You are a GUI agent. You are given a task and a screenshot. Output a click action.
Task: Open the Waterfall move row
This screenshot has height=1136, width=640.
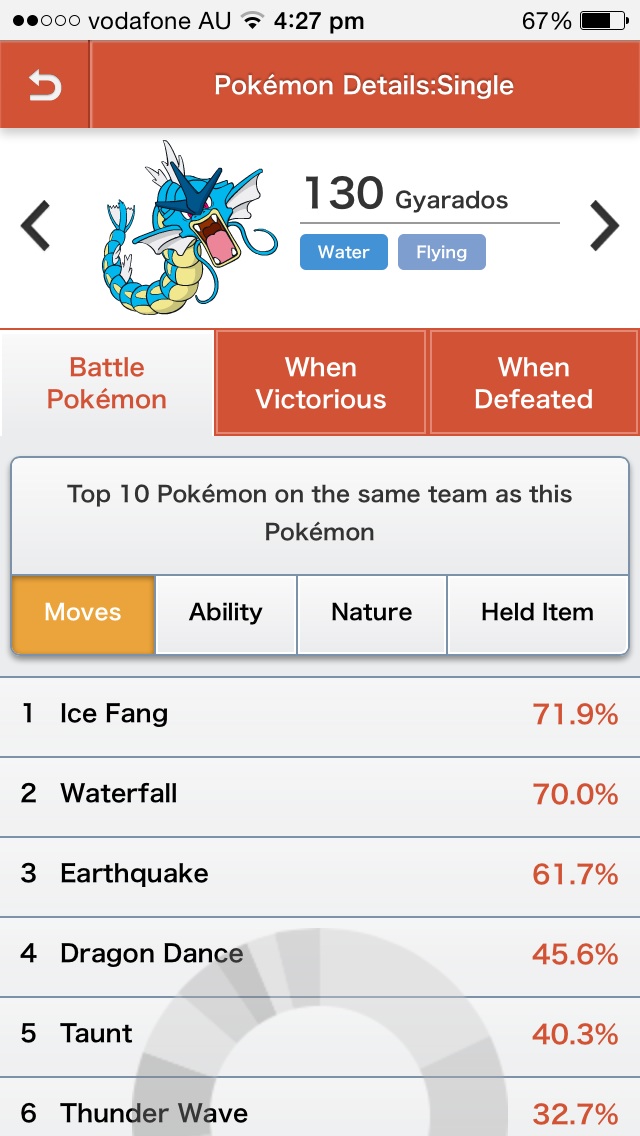tap(320, 794)
